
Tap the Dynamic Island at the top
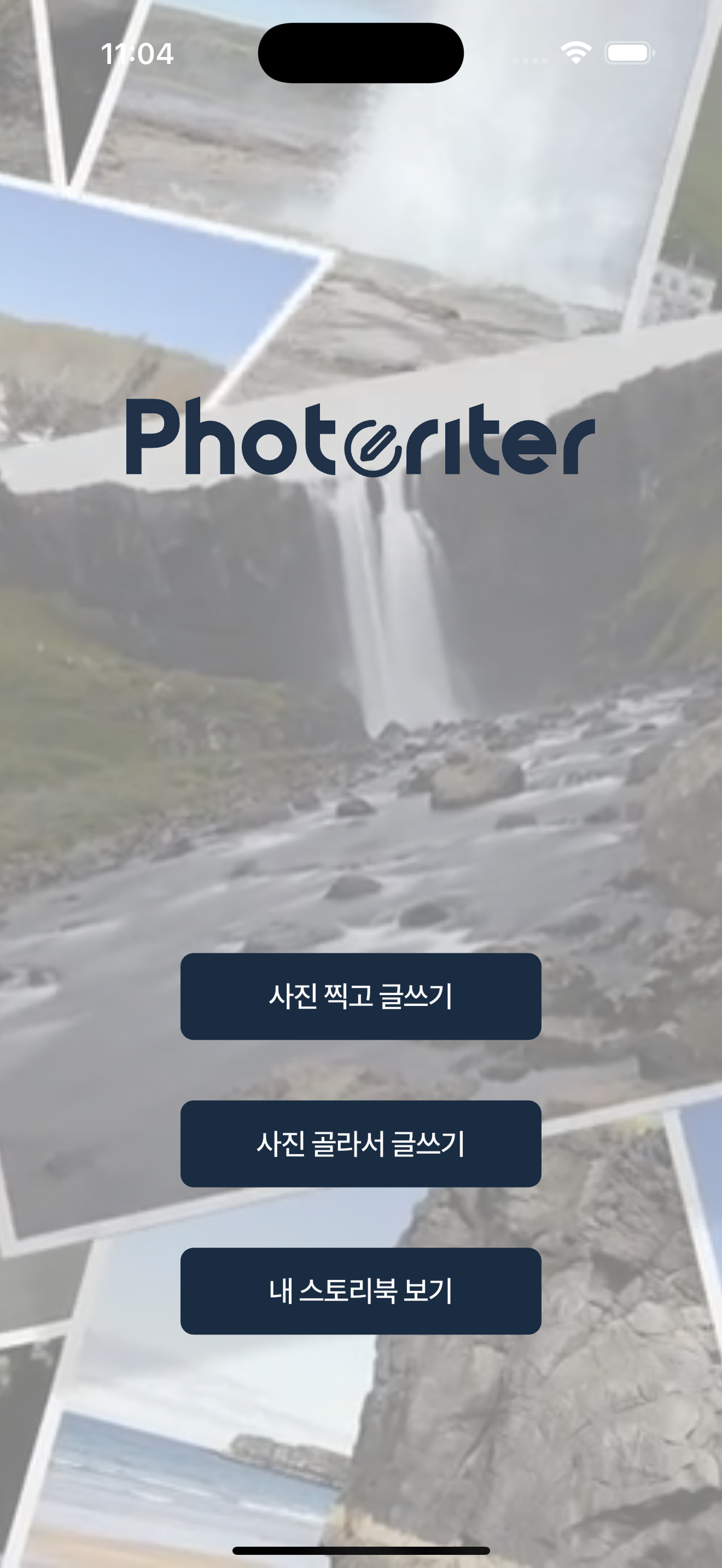(x=361, y=54)
